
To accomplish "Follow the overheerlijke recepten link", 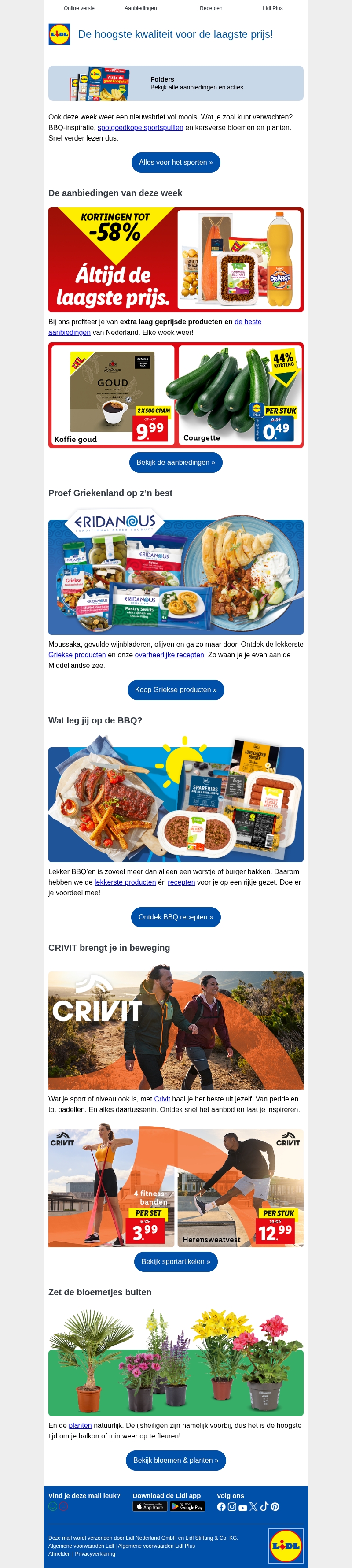I will [169, 655].
